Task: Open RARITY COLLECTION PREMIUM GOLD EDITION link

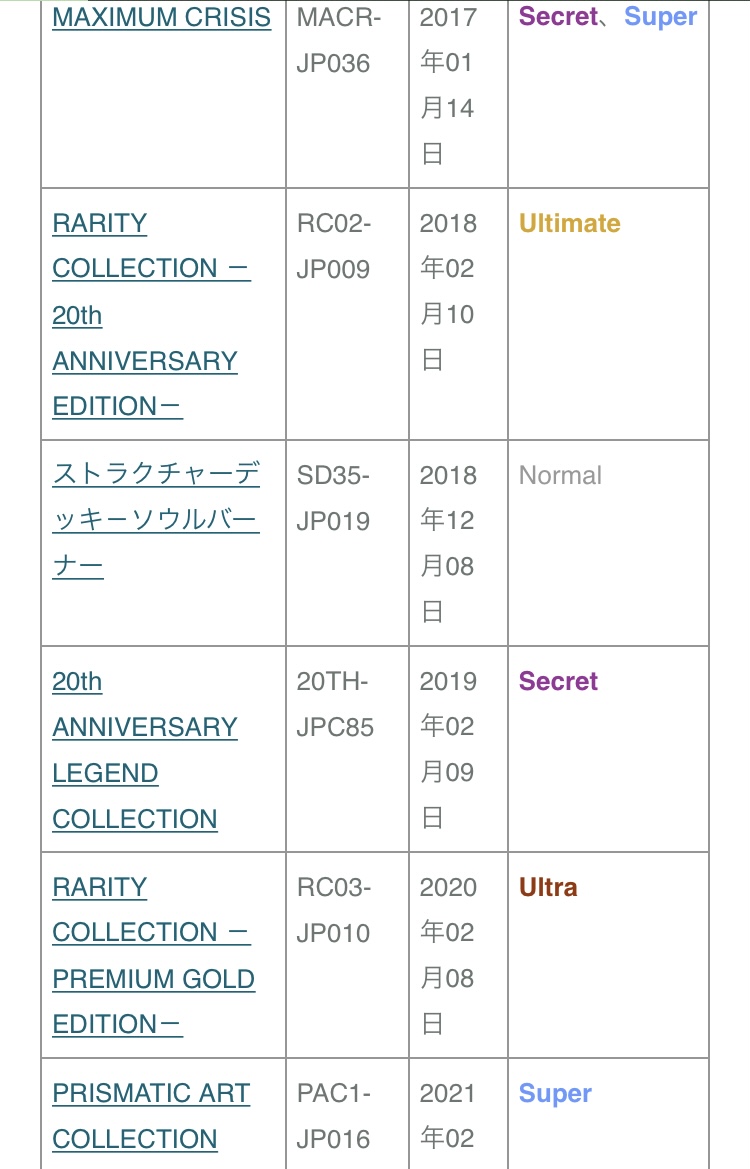Action: tap(152, 955)
